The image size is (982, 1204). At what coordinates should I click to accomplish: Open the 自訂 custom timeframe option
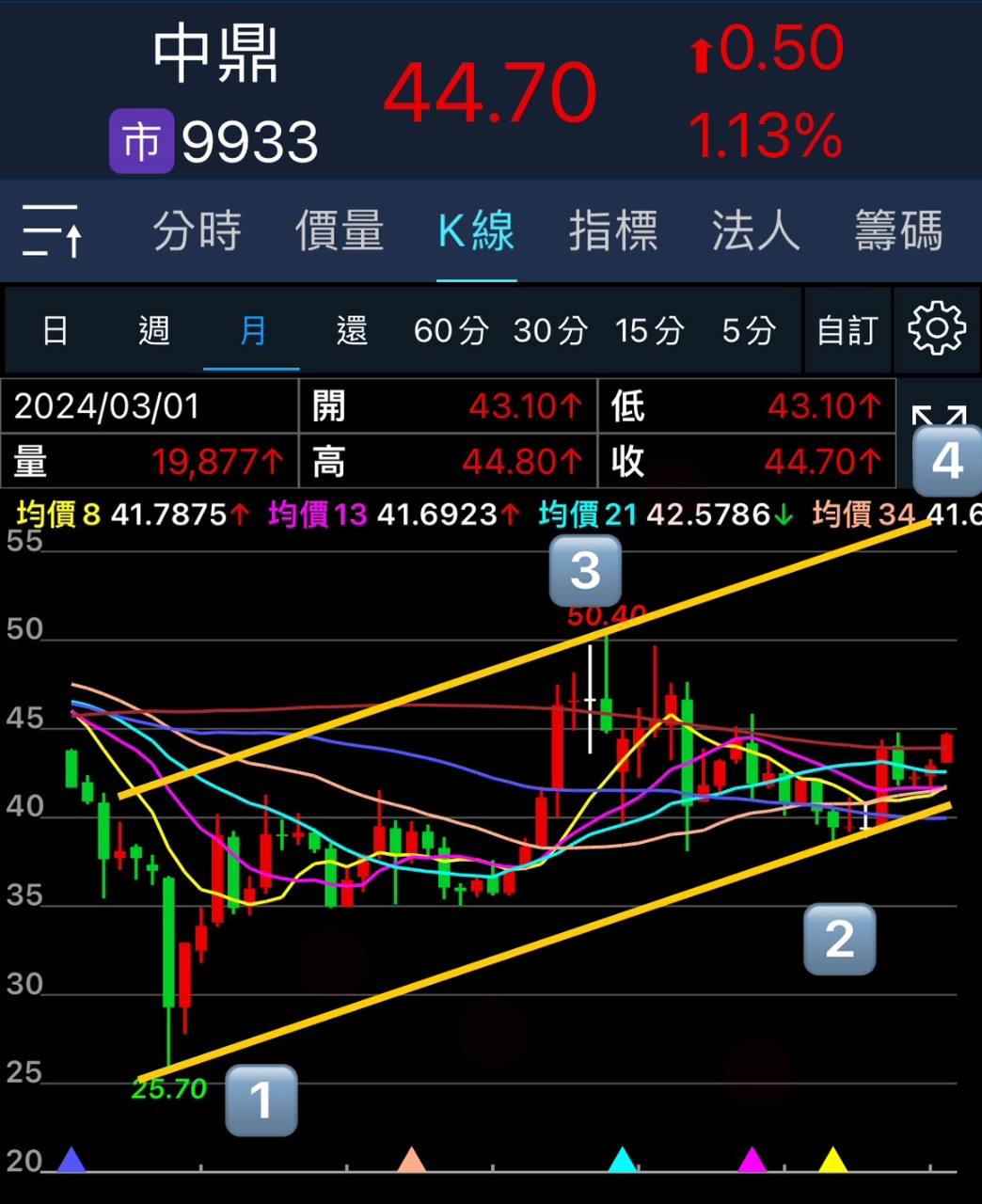coord(847,330)
